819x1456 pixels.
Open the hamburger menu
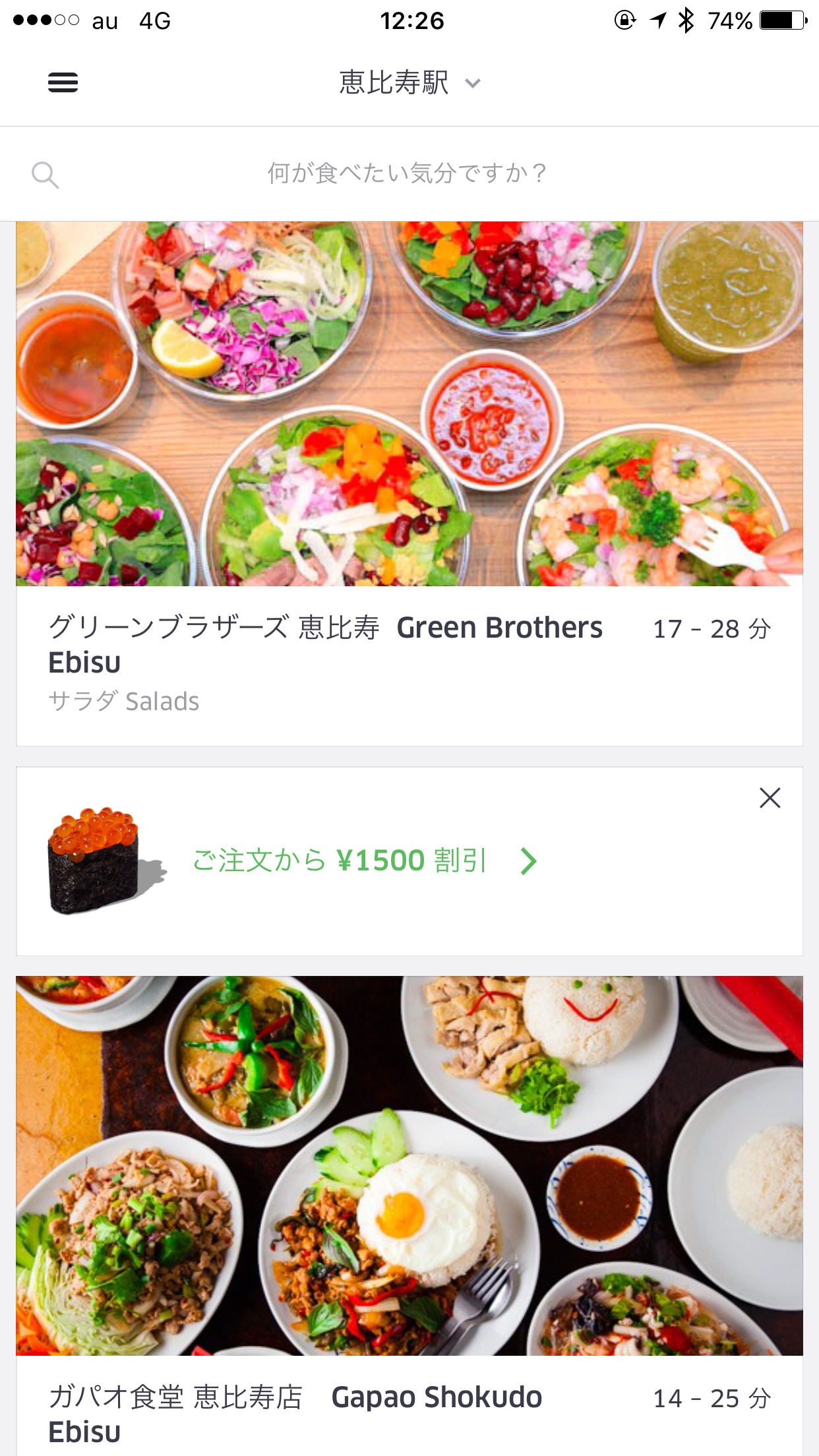[63, 82]
